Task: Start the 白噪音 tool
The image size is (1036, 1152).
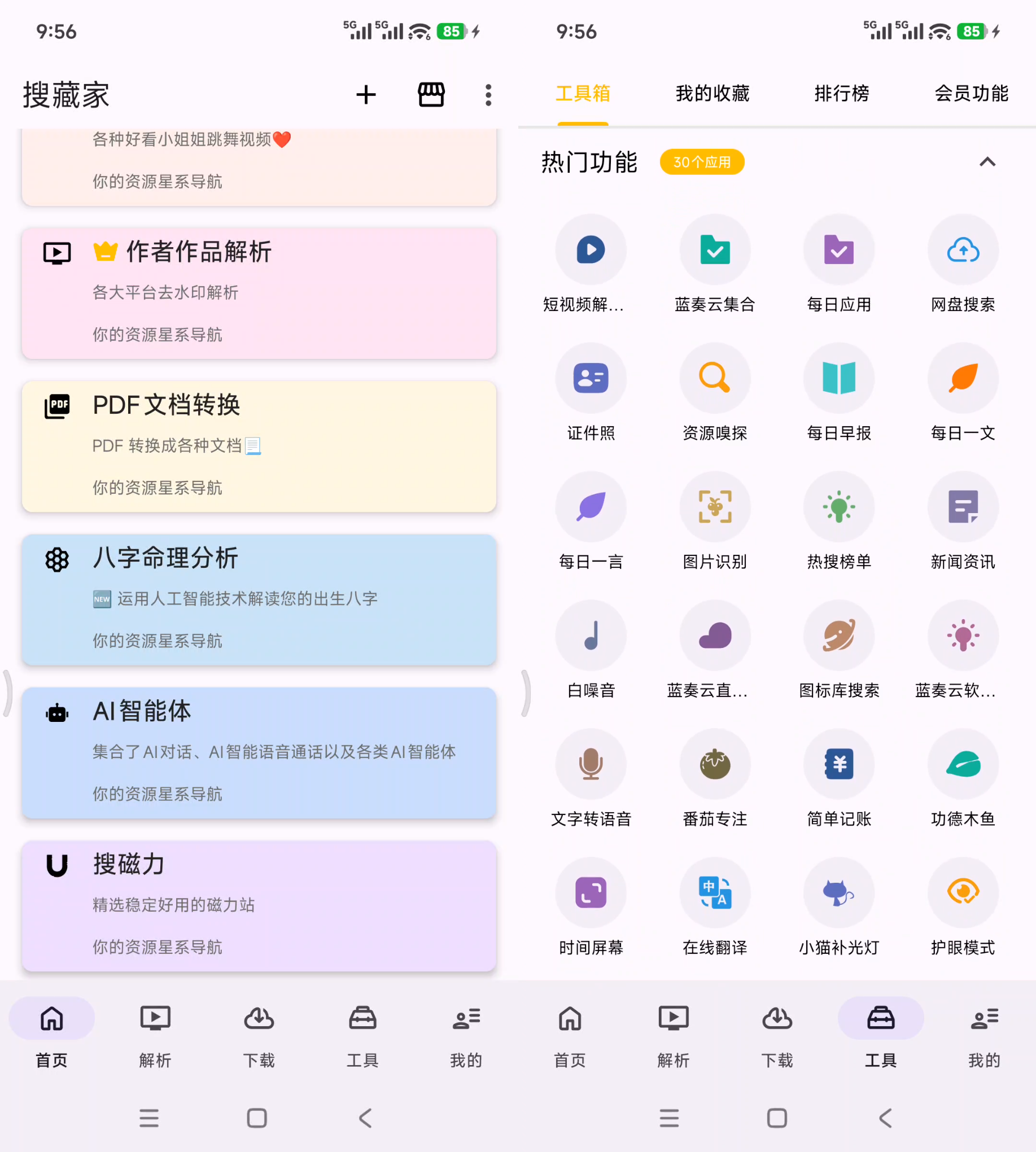Action: 591,650
